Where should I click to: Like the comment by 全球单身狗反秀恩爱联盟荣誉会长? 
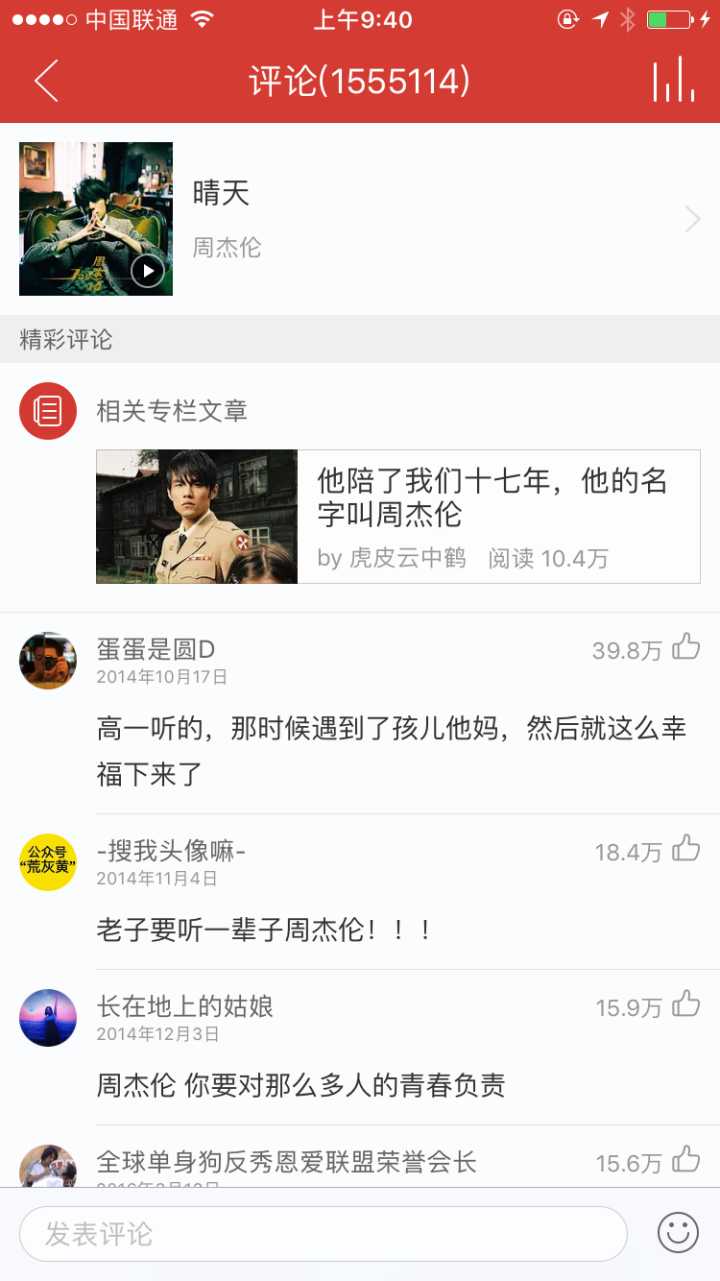[686, 1161]
